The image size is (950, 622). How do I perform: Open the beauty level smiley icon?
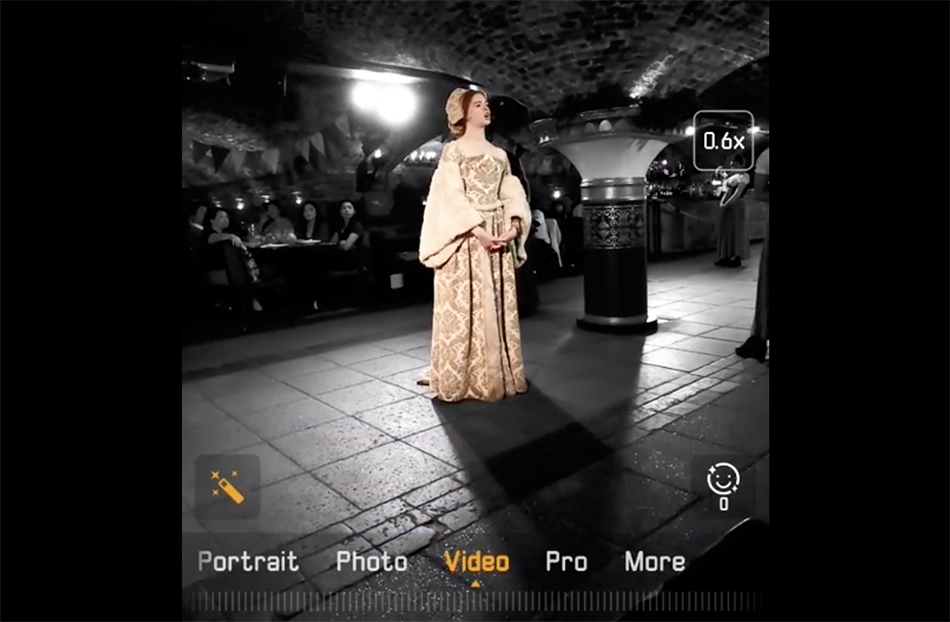[x=723, y=485]
